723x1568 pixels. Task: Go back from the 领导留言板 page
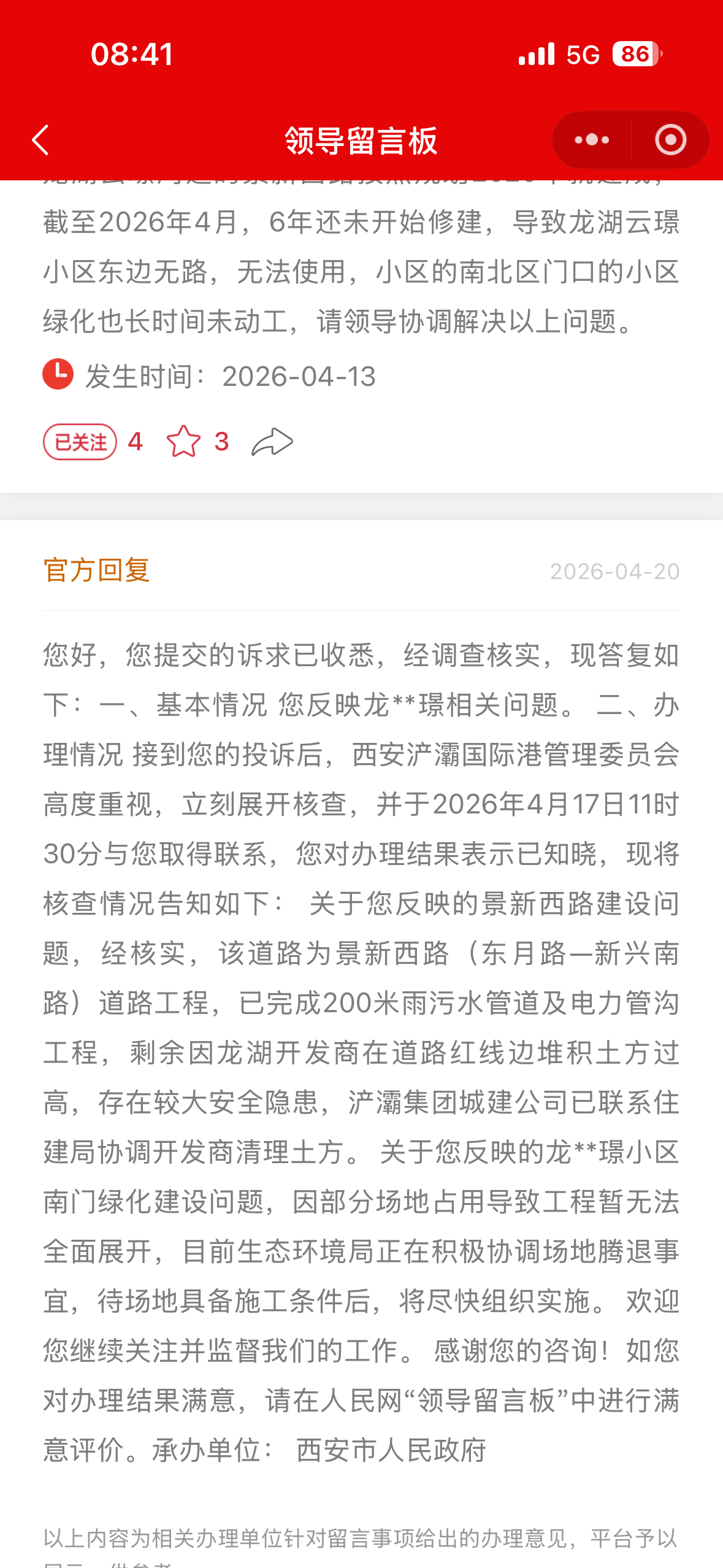(x=40, y=140)
